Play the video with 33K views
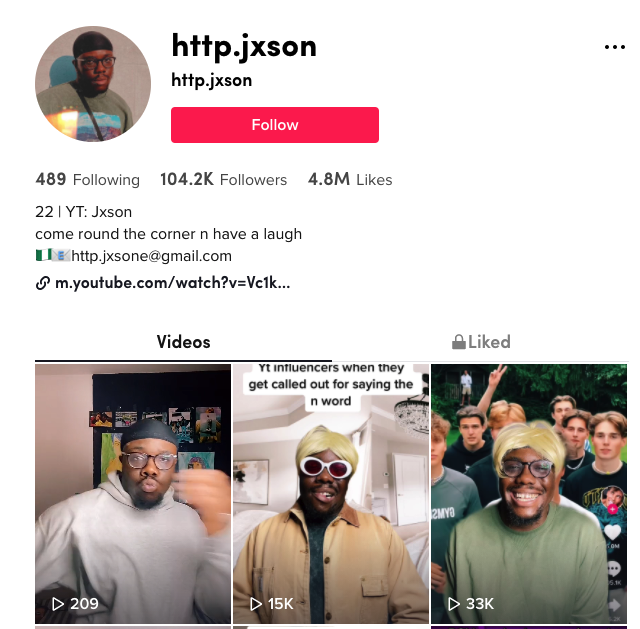The image size is (640, 629). (528, 494)
